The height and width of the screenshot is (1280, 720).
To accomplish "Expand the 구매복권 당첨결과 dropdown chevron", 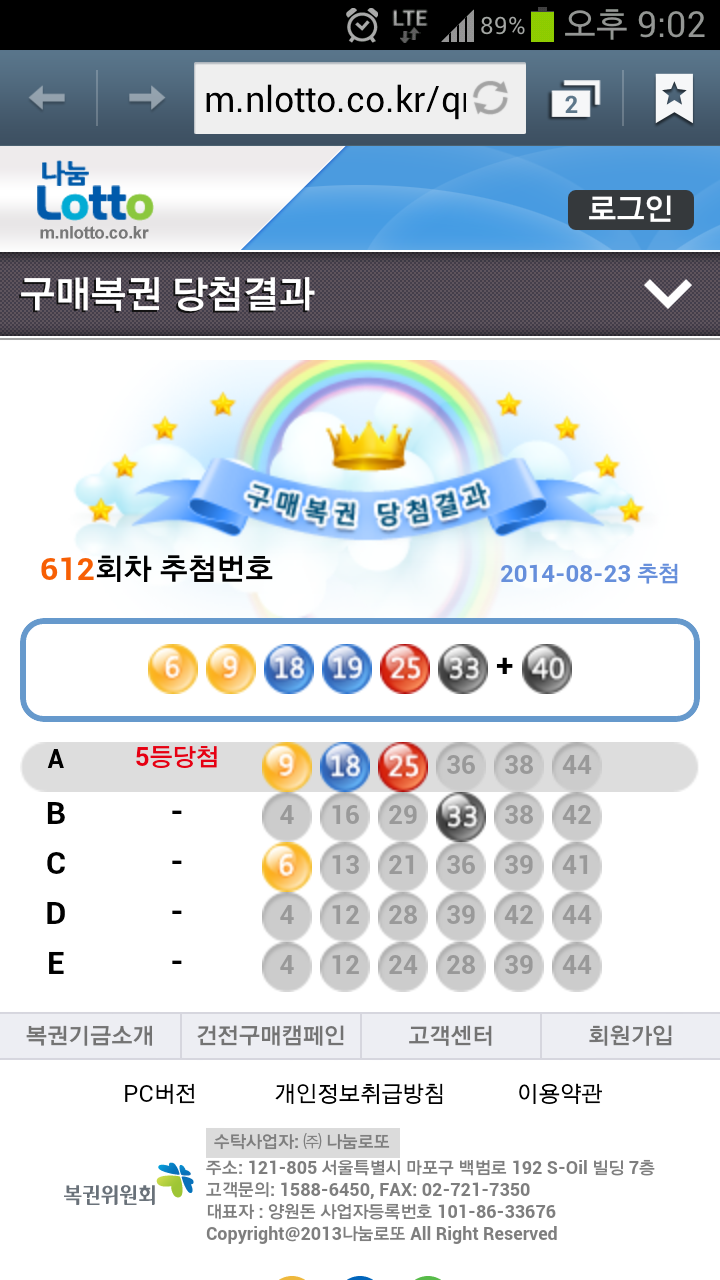I will 667,294.
